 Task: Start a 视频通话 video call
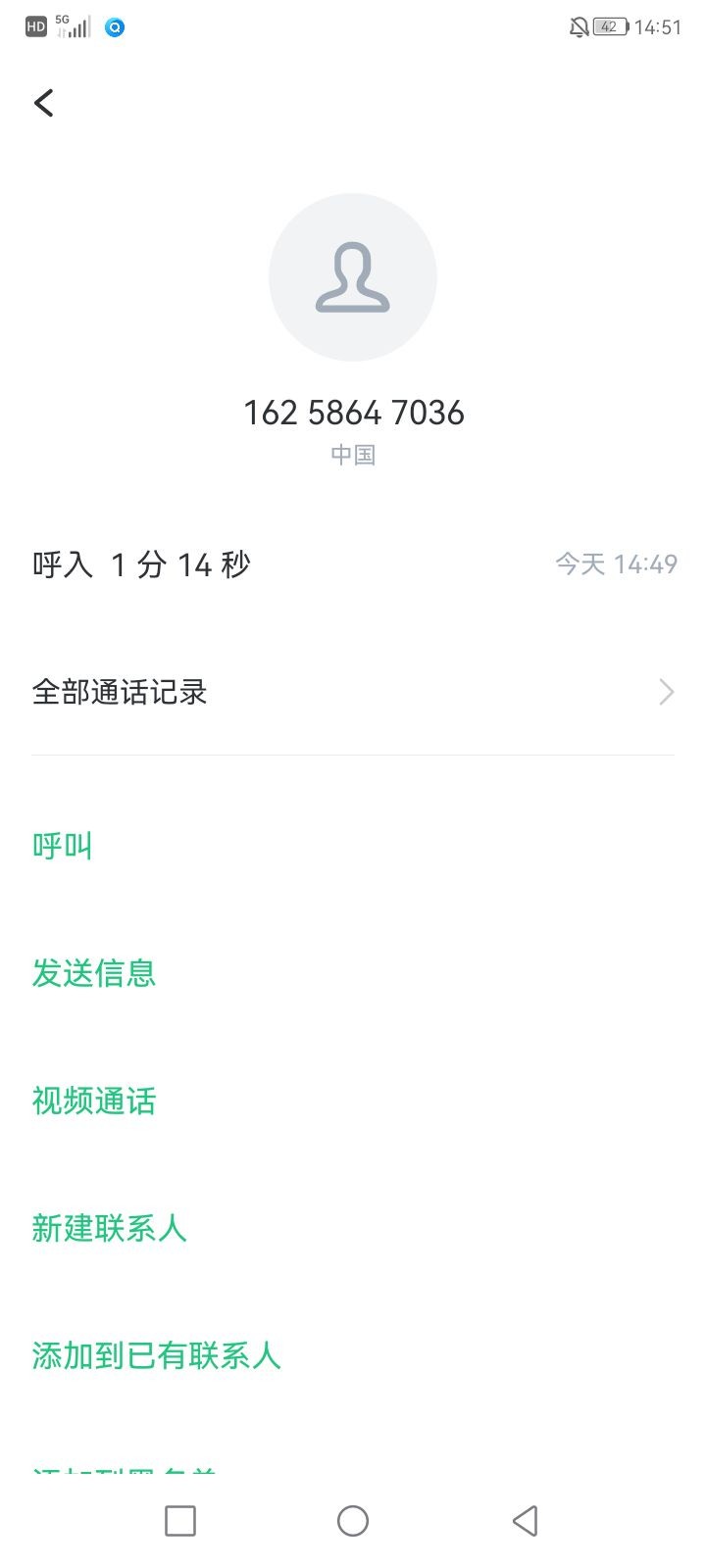click(x=94, y=1101)
